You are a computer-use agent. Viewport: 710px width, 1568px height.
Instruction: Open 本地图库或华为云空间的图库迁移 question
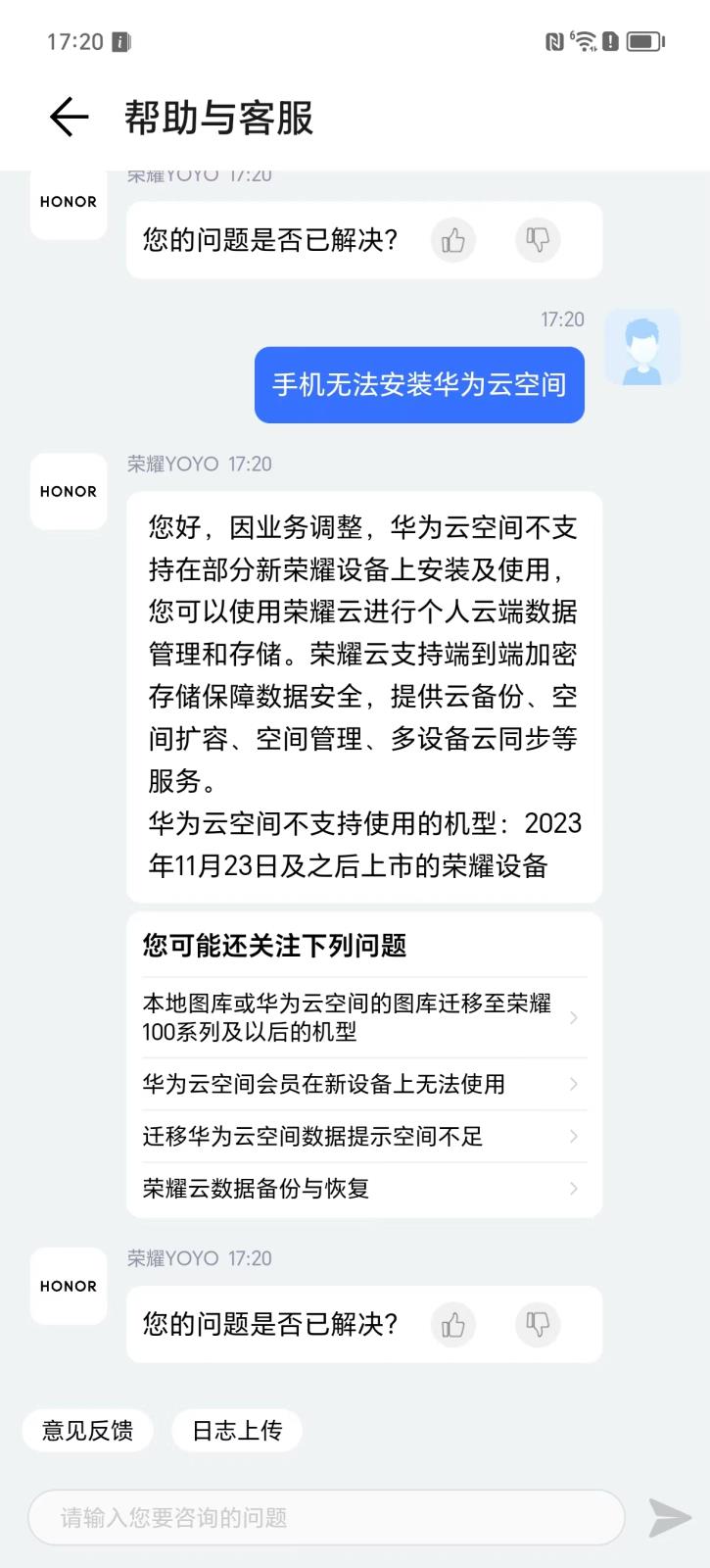point(364,1017)
